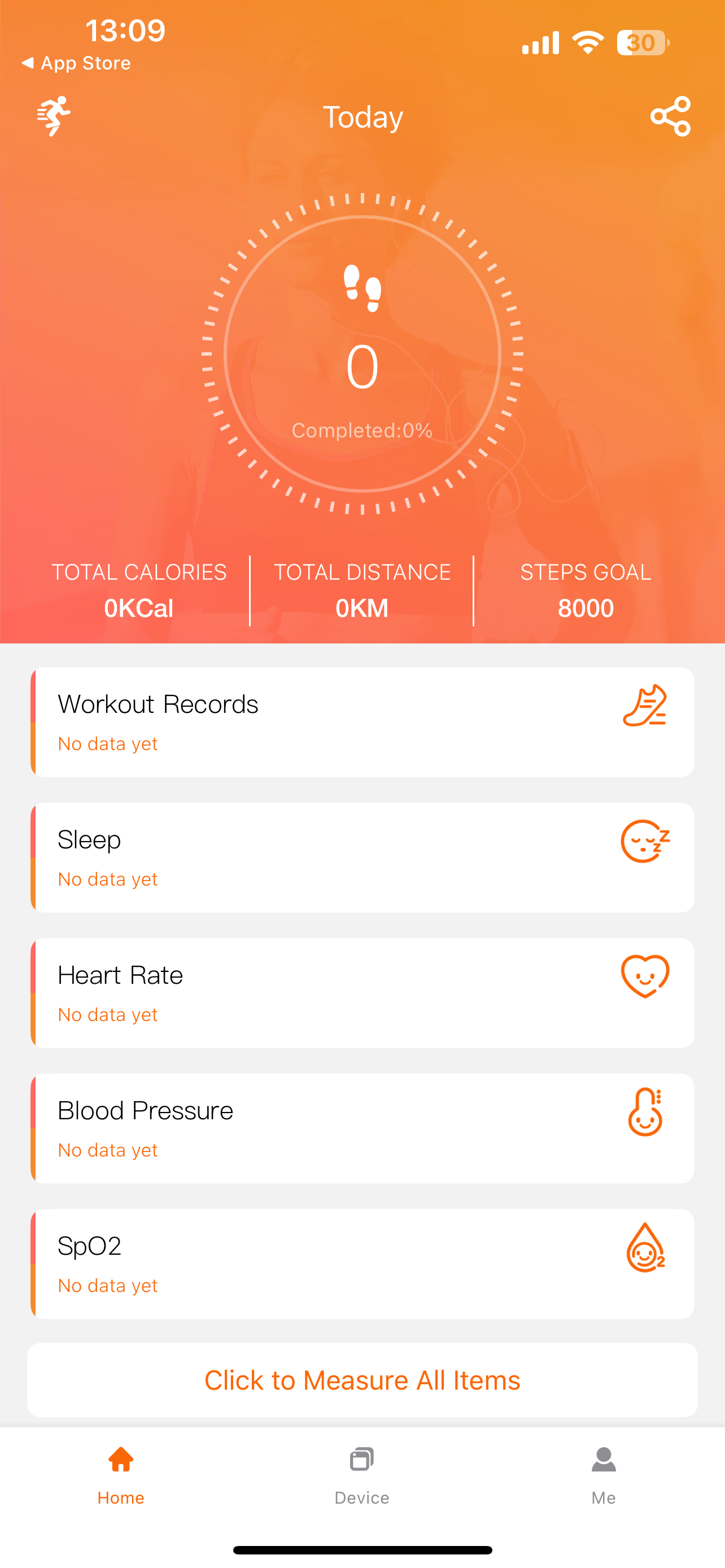725x1568 pixels.
Task: Open the running workout icon
Action: [54, 116]
